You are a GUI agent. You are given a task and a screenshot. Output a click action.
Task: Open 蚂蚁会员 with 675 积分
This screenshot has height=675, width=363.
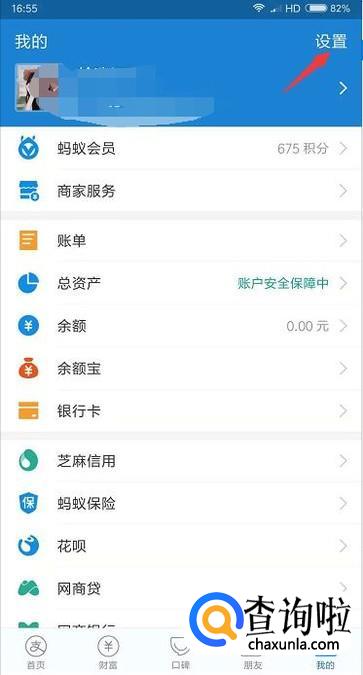pyautogui.click(x=181, y=149)
